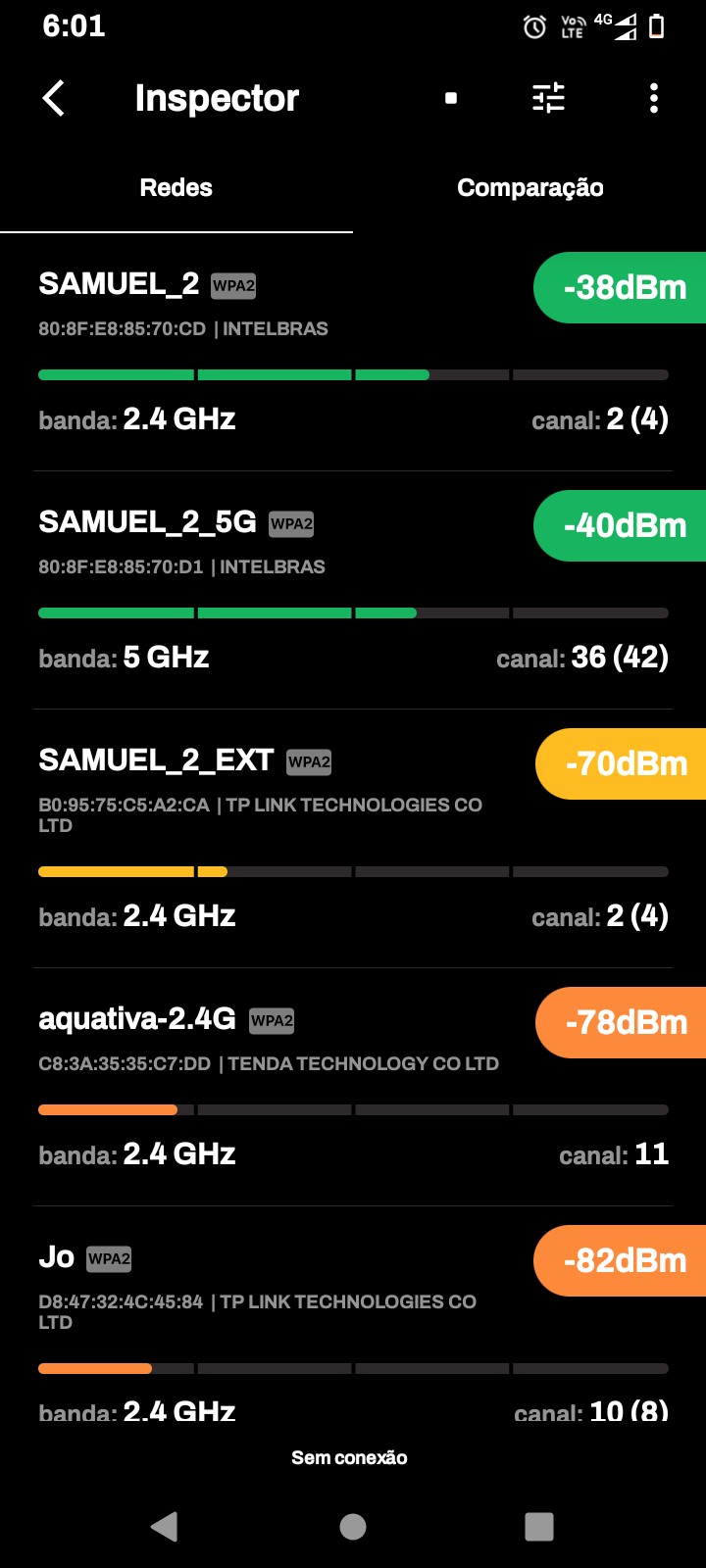The width and height of the screenshot is (706, 1568).
Task: Open the overflow menu
Action: pyautogui.click(x=654, y=98)
